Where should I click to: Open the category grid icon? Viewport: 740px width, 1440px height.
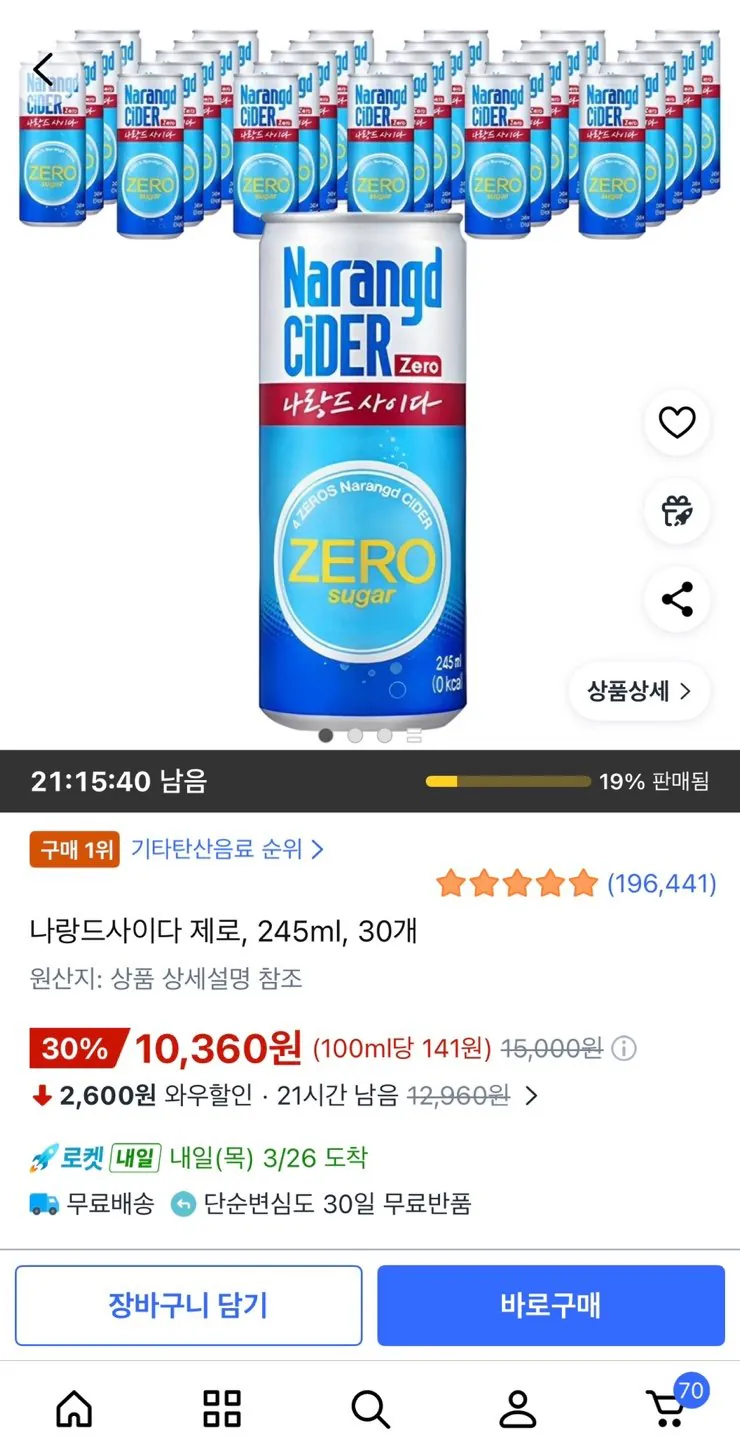tap(222, 1410)
